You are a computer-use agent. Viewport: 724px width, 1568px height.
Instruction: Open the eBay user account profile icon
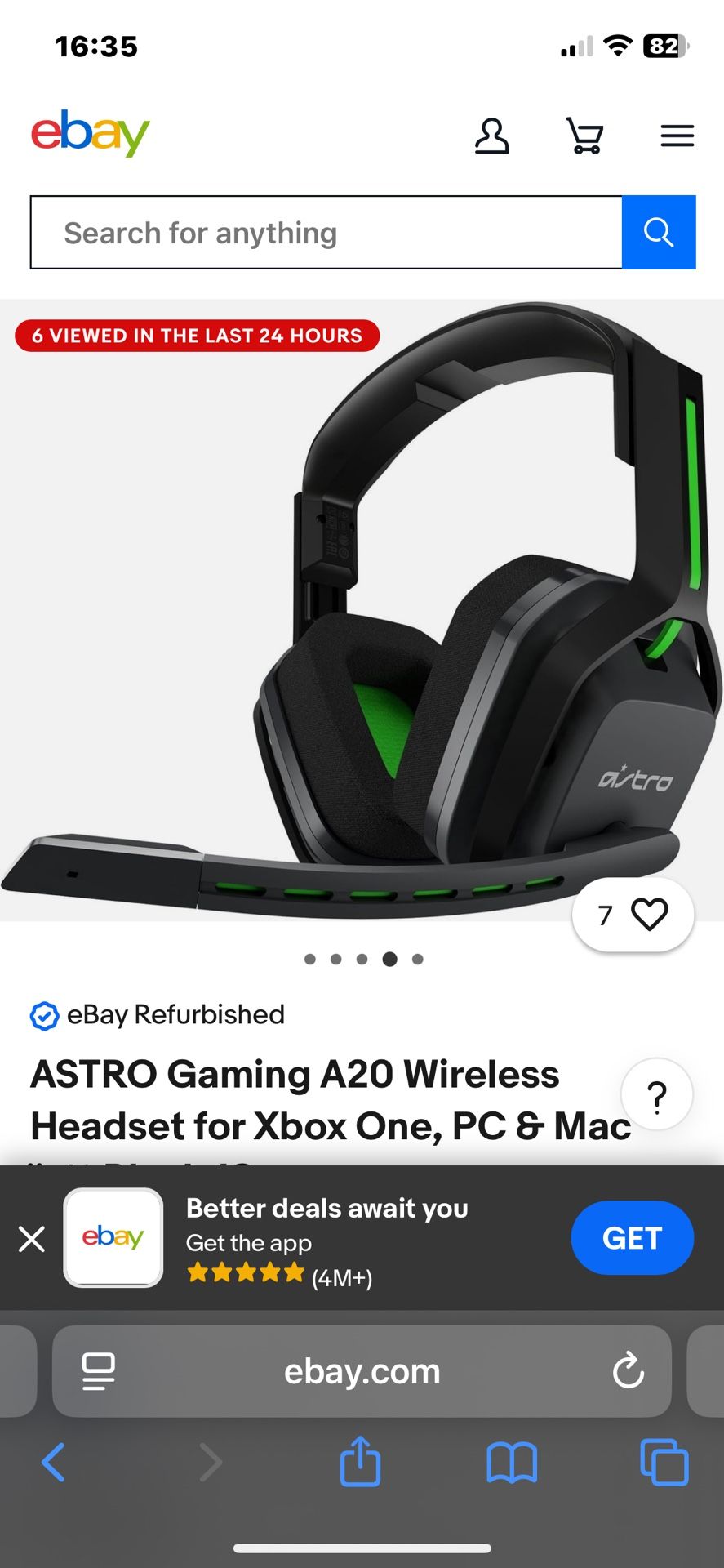[x=492, y=136]
